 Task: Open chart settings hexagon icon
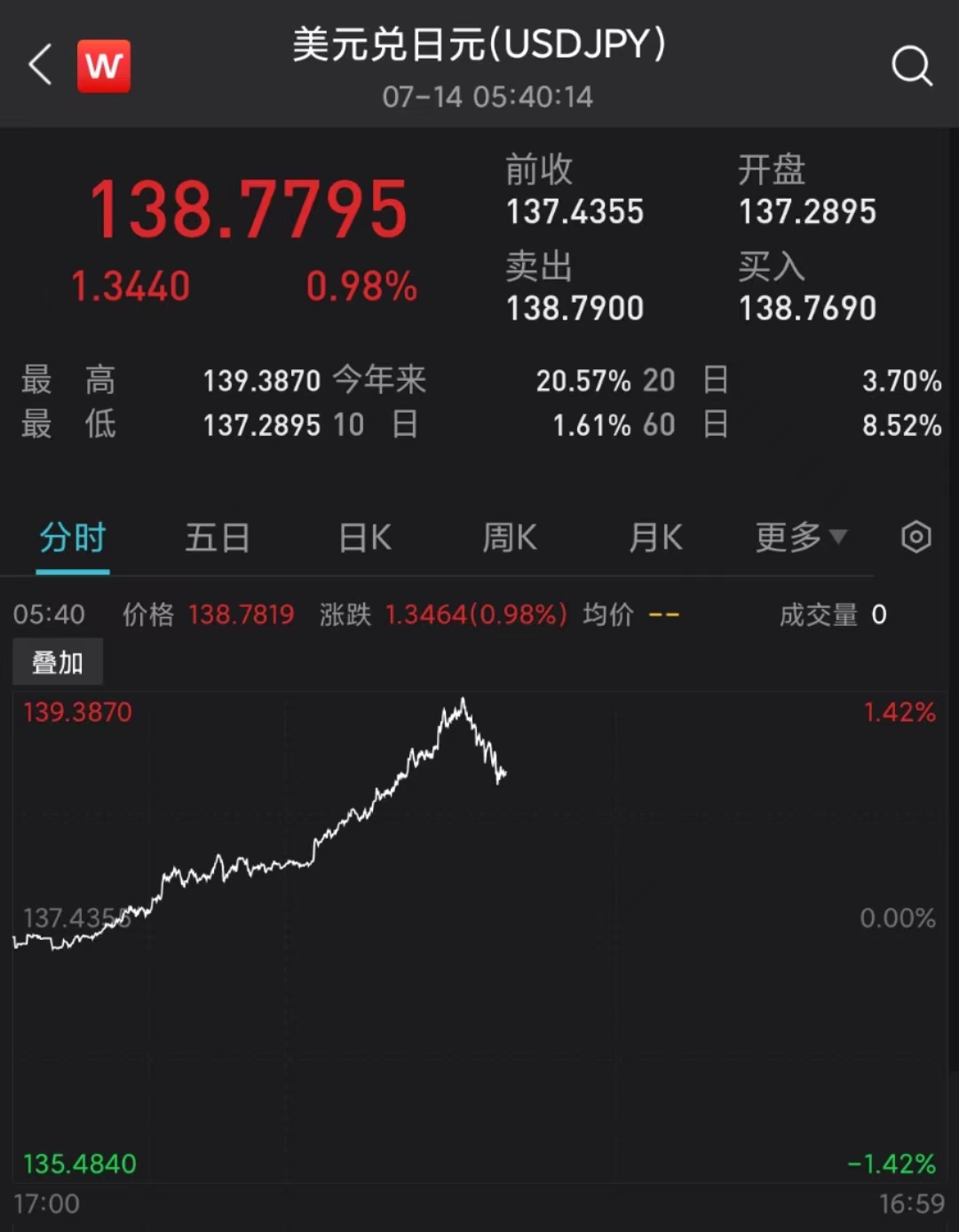[x=915, y=537]
